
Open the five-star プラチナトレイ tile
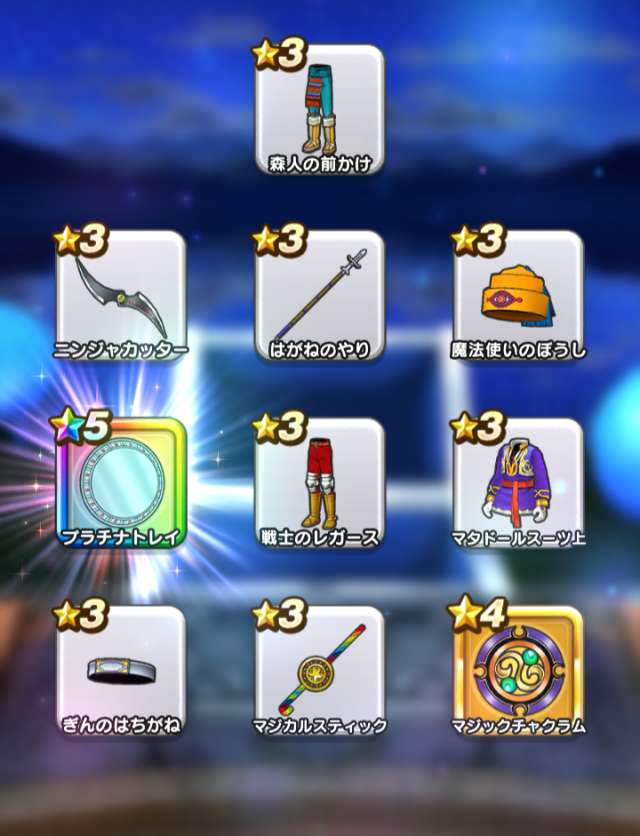pyautogui.click(x=121, y=483)
